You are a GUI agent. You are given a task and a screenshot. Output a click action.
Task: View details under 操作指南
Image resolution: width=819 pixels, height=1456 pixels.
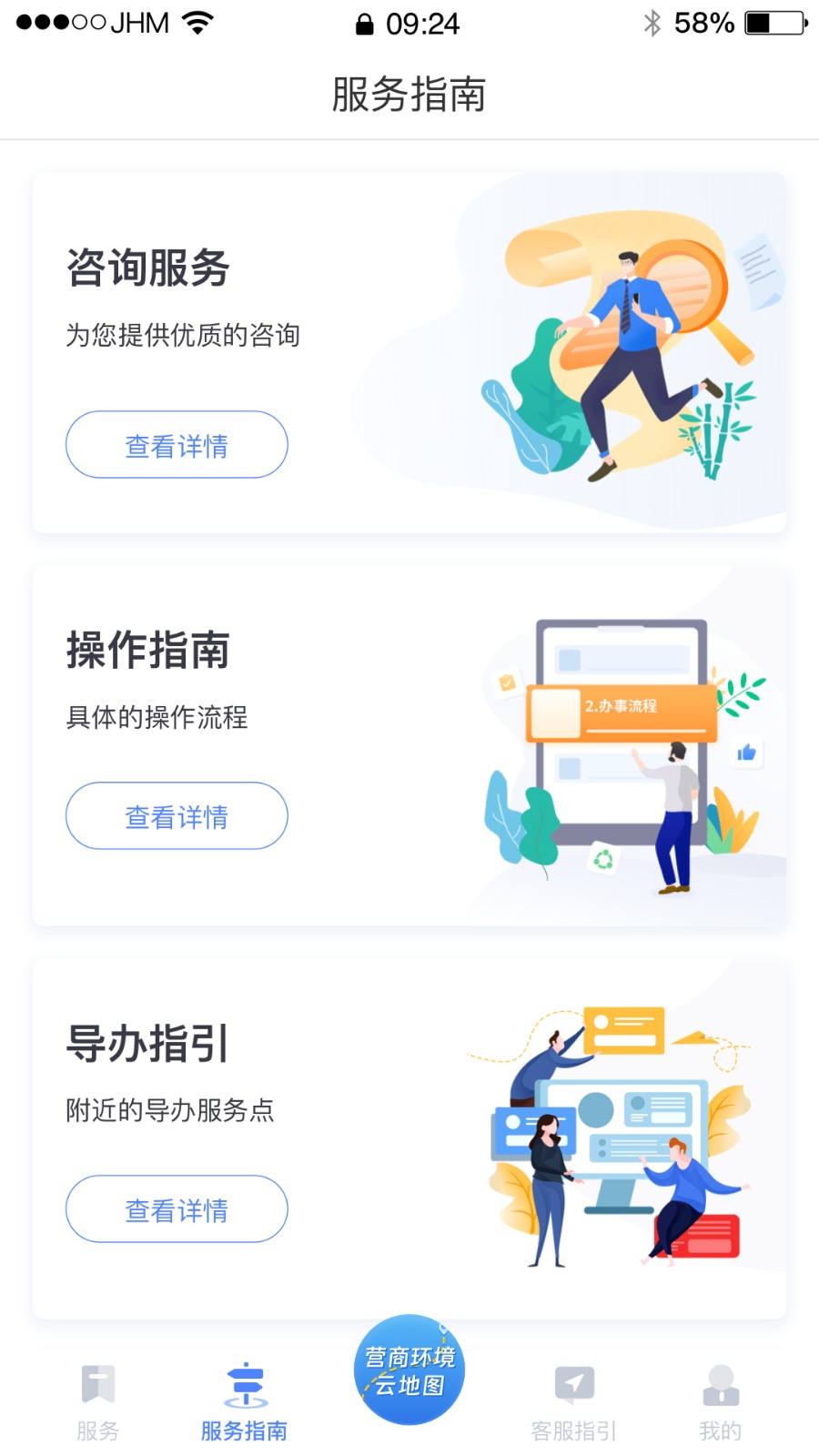(177, 816)
